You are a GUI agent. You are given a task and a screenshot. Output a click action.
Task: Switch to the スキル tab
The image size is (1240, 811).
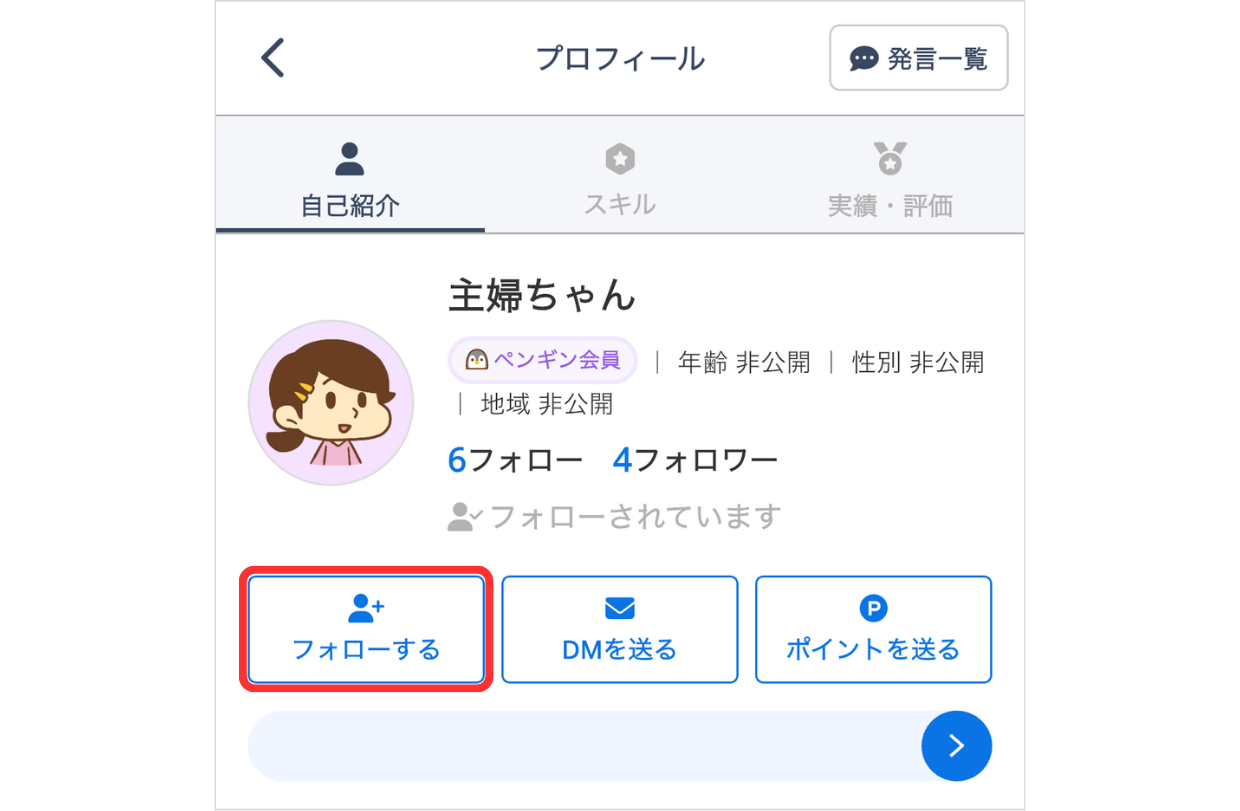pos(620,180)
